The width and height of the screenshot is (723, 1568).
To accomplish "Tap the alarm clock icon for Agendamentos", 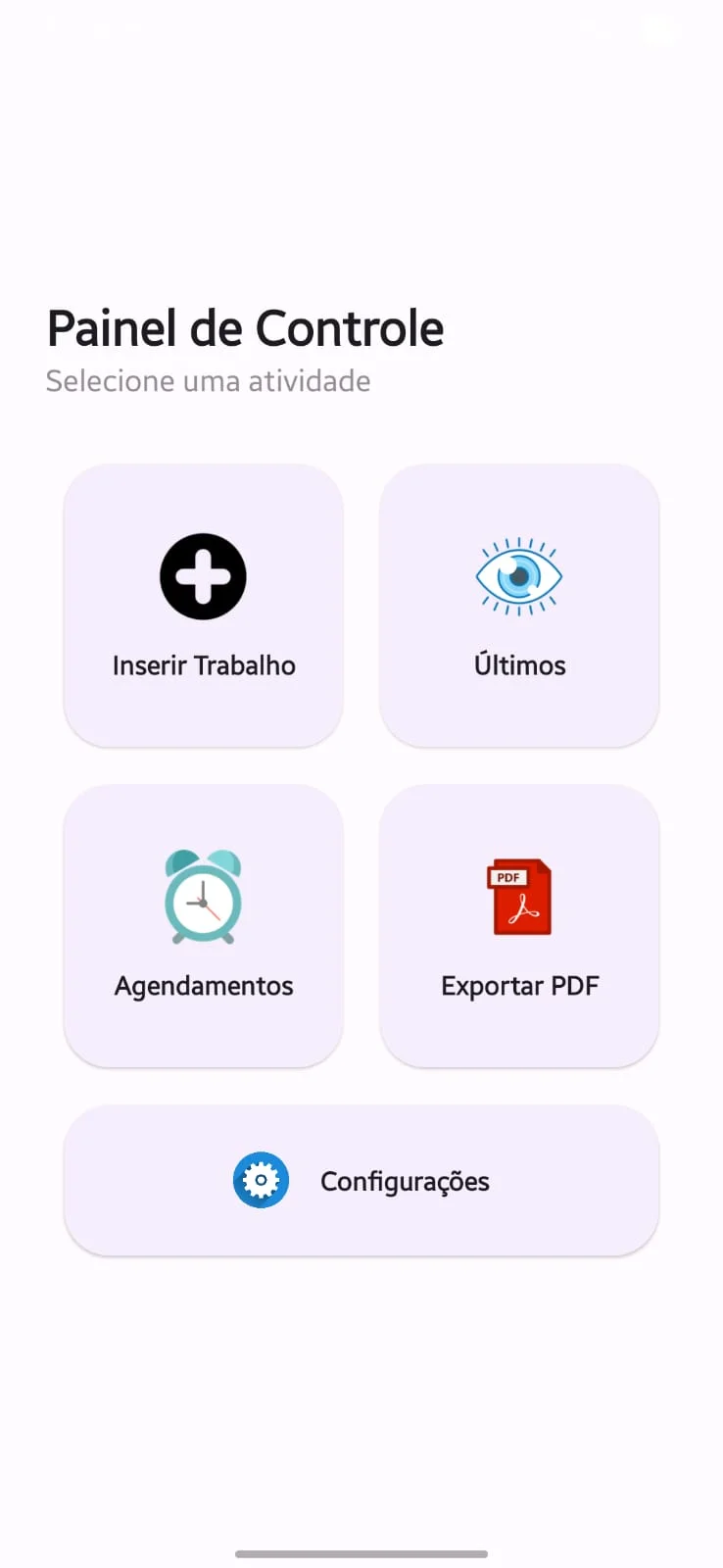I will (203, 897).
